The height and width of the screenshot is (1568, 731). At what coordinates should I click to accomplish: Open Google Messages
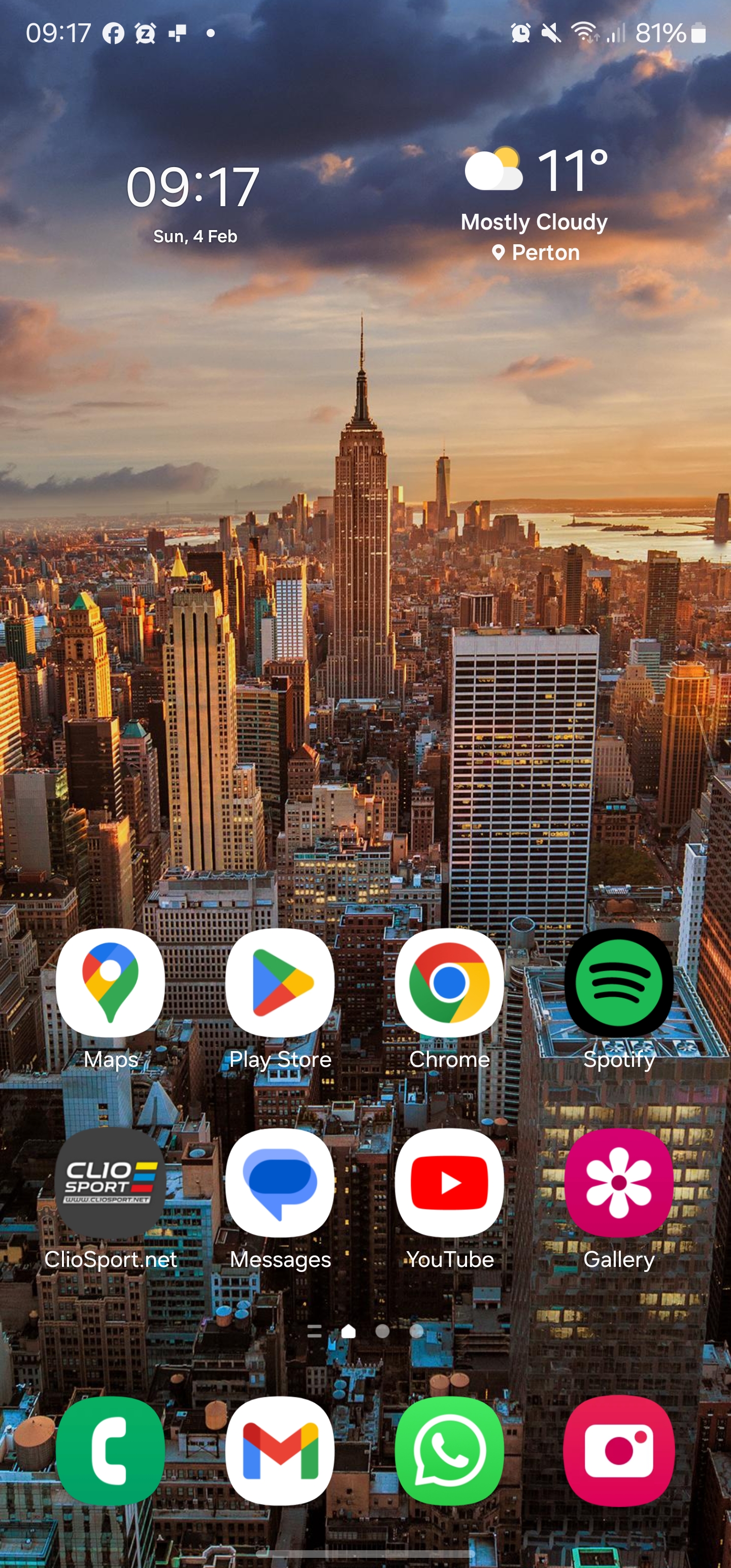pyautogui.click(x=280, y=1183)
